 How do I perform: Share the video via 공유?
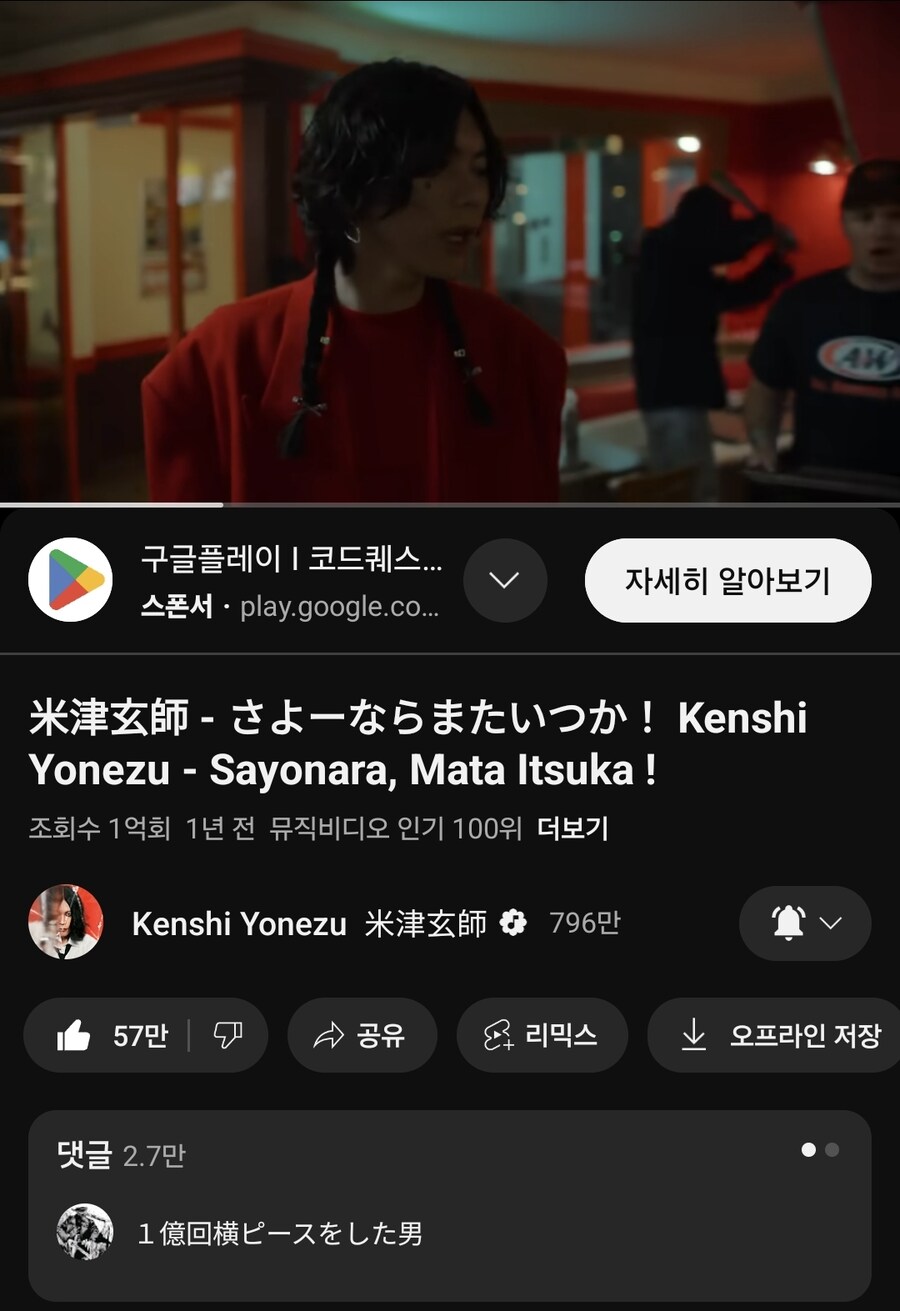pyautogui.click(x=362, y=1036)
